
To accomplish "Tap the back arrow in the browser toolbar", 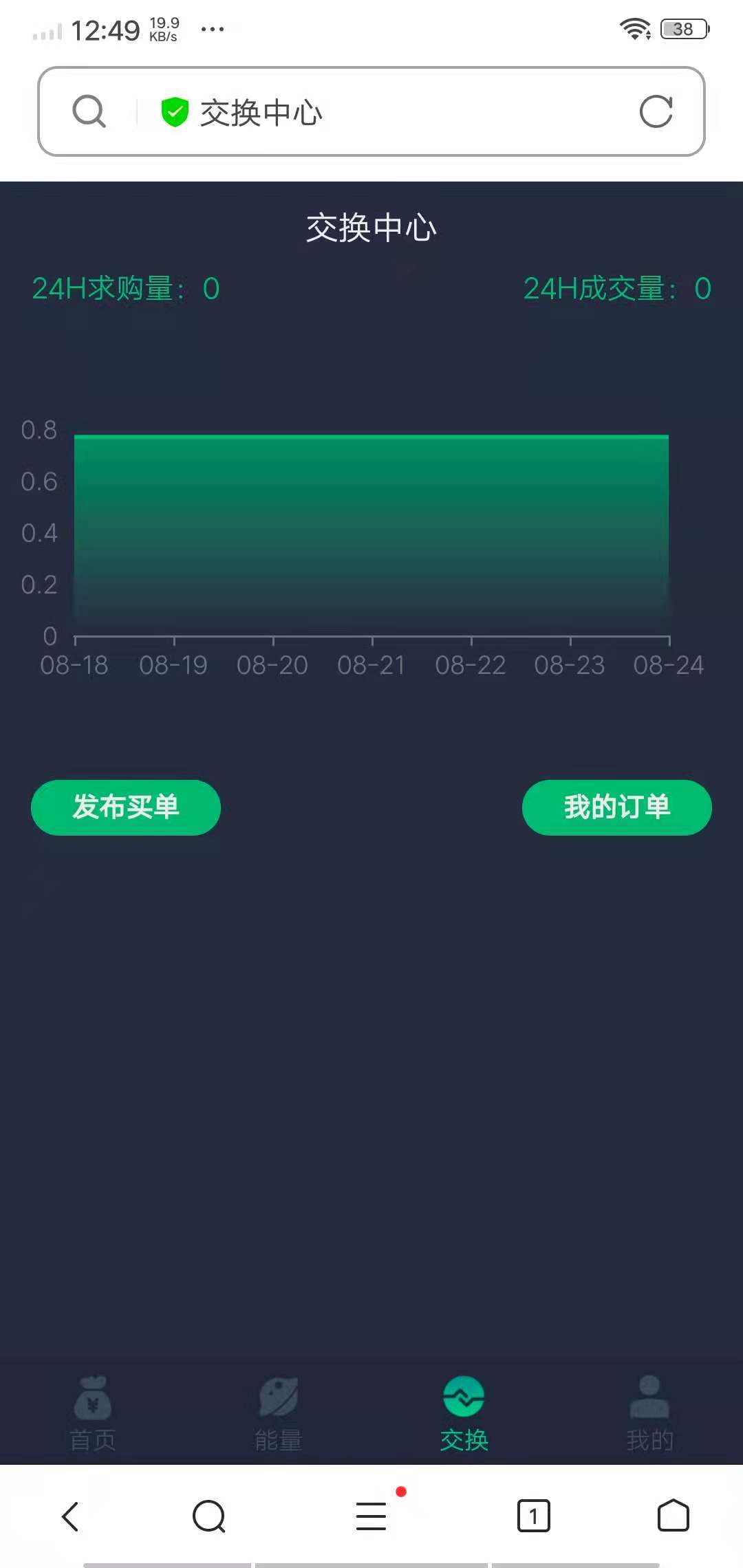I will tap(71, 1516).
